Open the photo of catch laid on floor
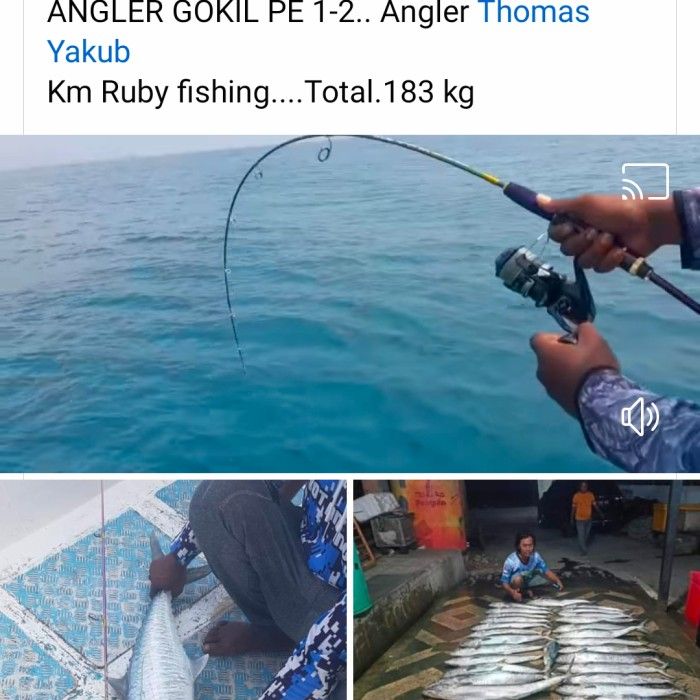This screenshot has height=700, width=700. click(526, 590)
